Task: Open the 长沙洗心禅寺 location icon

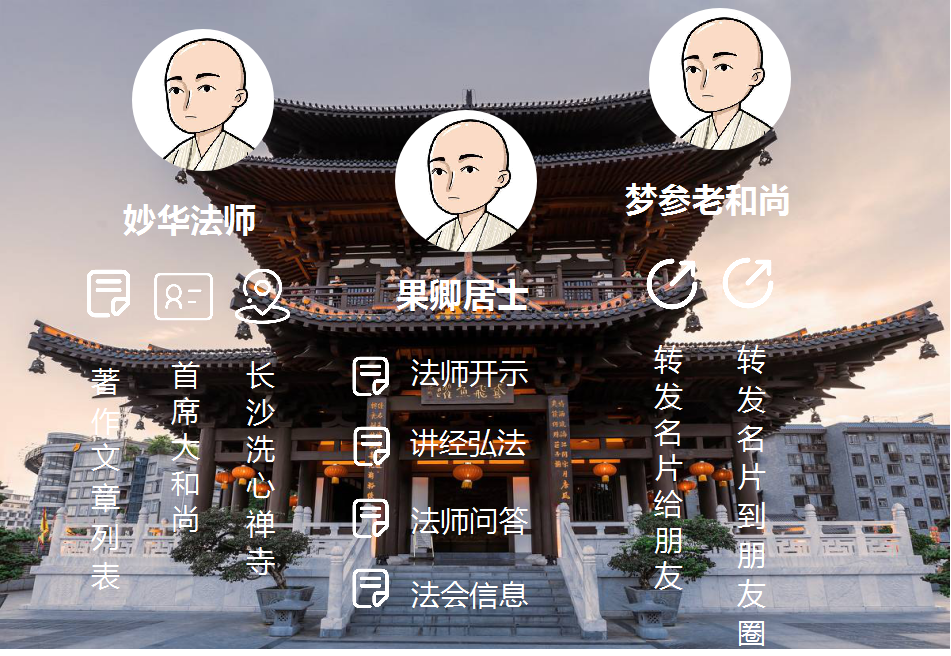Action: pyautogui.click(x=262, y=296)
